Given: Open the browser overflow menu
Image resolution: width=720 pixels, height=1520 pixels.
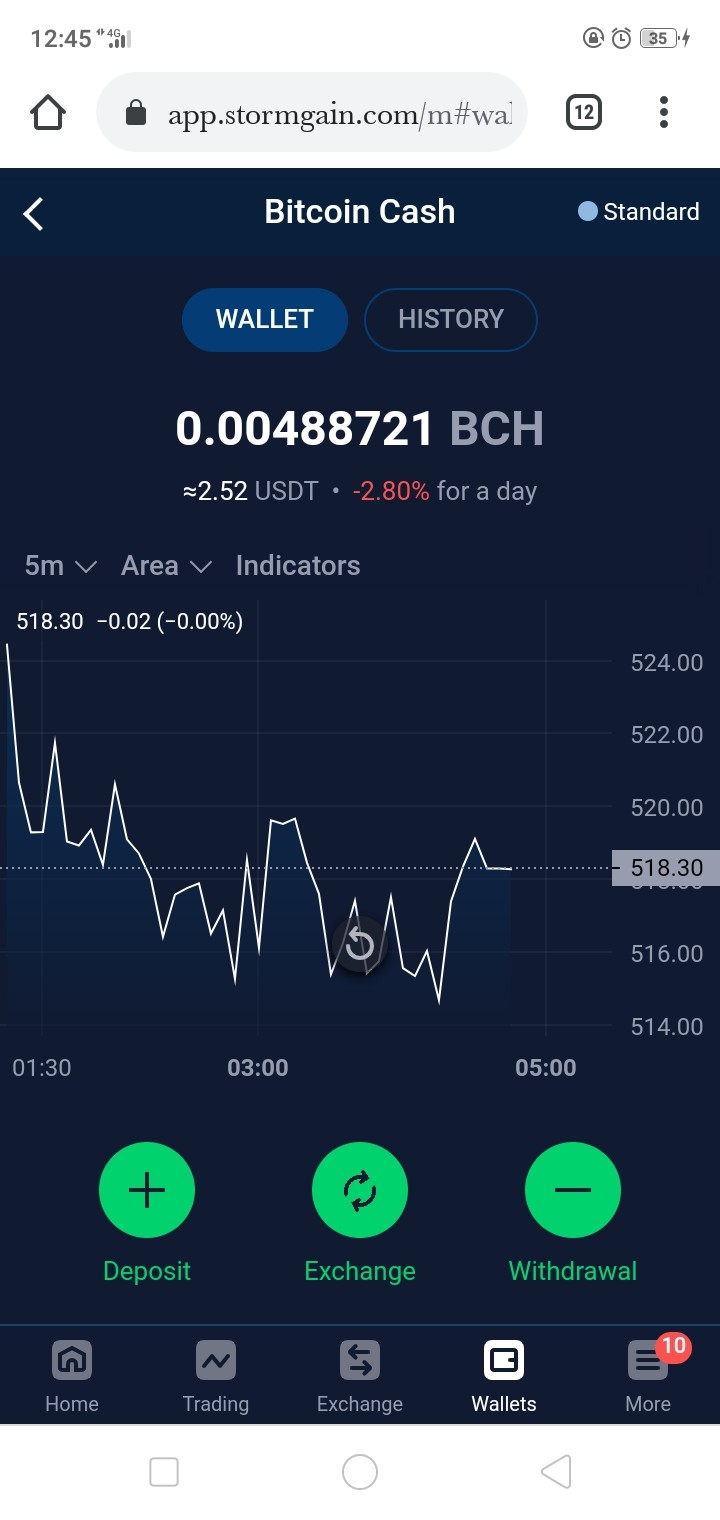Looking at the screenshot, I should pyautogui.click(x=663, y=113).
